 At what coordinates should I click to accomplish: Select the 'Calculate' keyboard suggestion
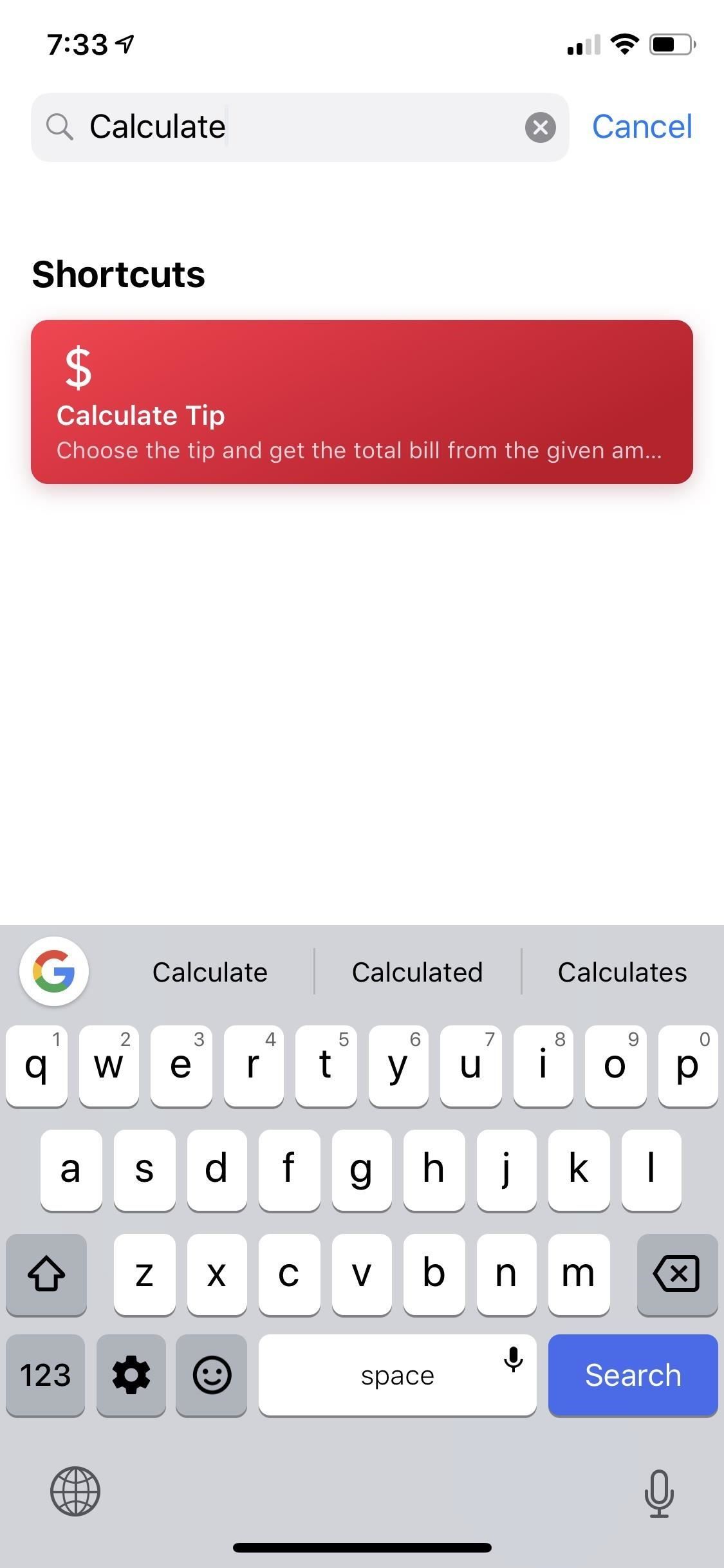210,972
